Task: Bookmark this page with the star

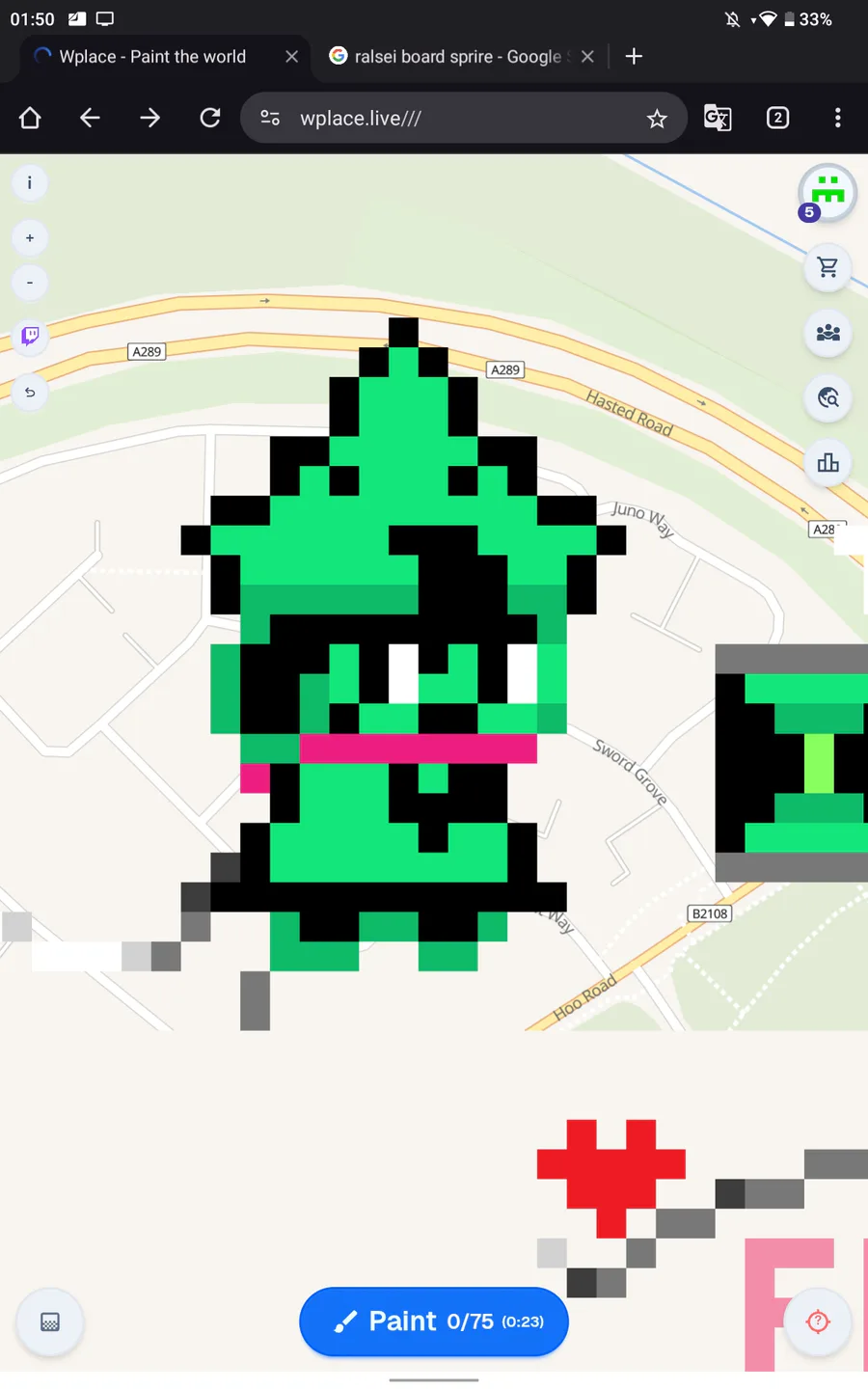Action: point(657,119)
